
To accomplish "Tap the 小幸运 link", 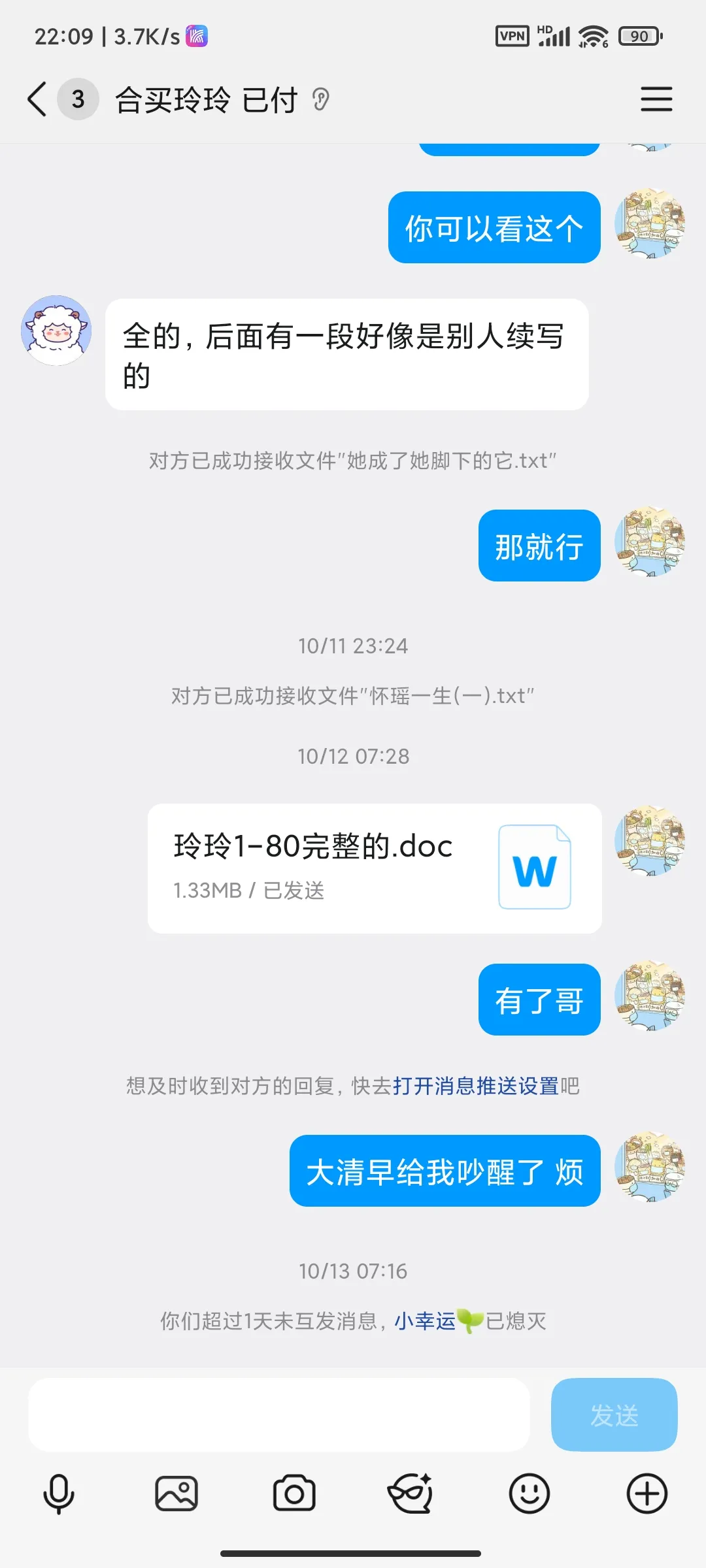I will point(425,1321).
